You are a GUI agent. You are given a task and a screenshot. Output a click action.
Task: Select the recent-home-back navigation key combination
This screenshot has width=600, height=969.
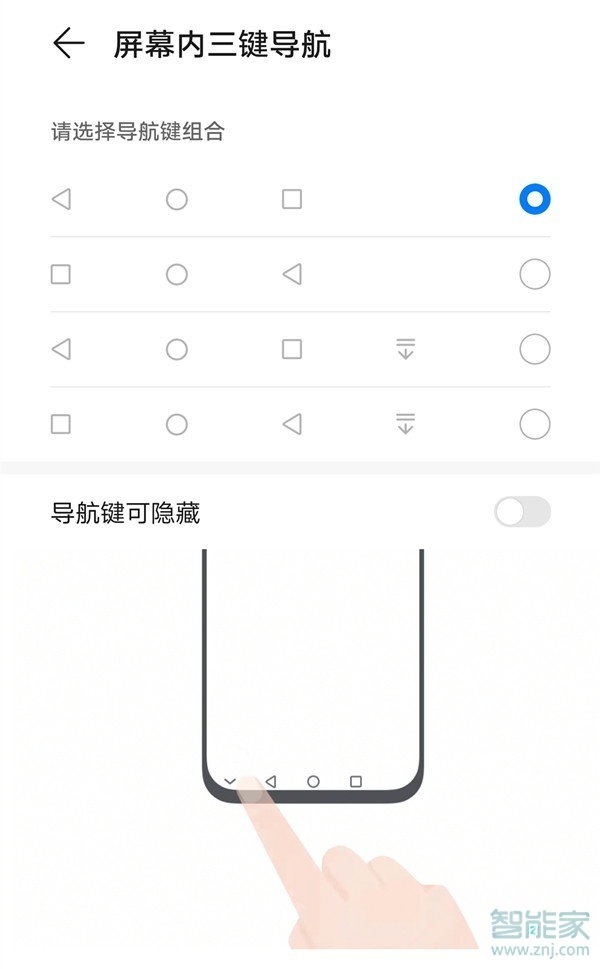coord(534,274)
